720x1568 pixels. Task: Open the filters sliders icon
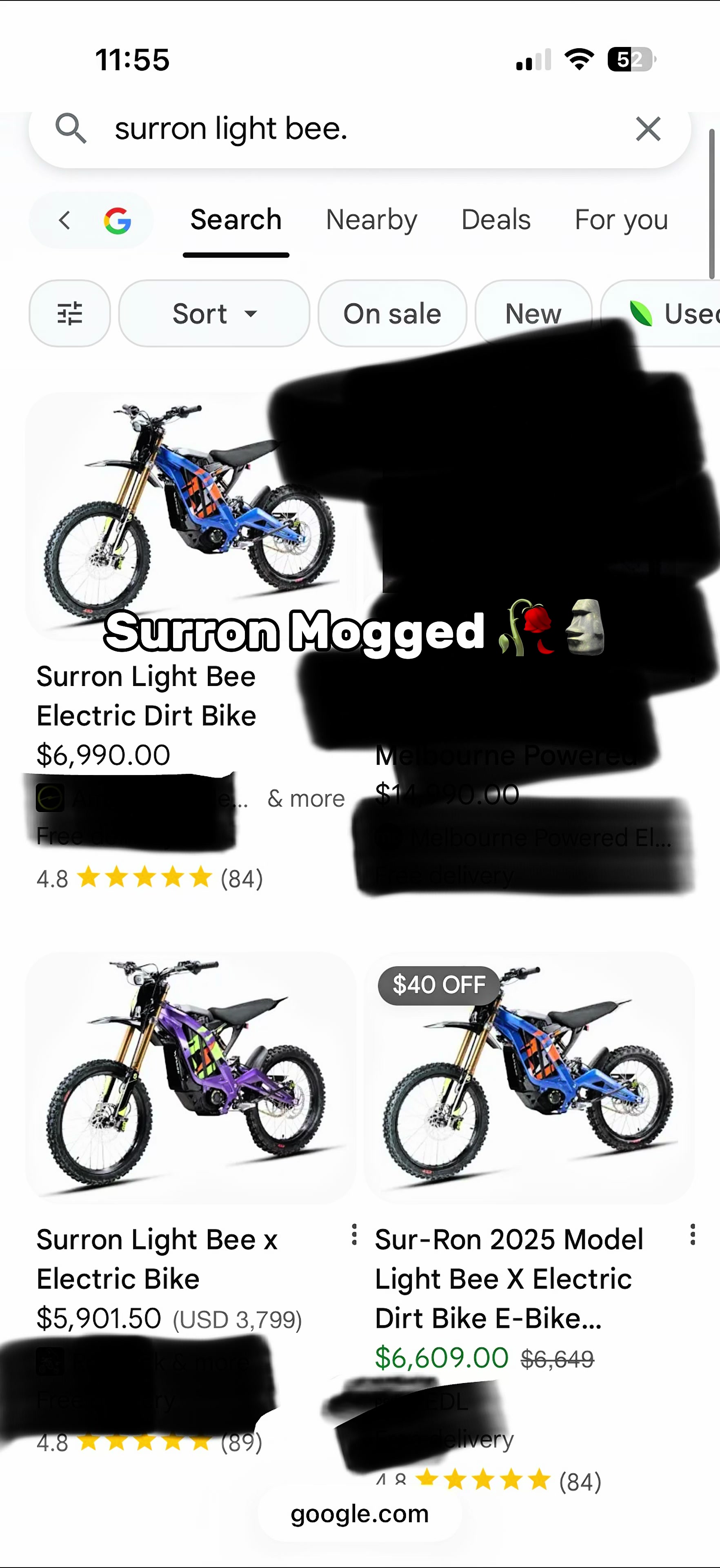coord(70,314)
